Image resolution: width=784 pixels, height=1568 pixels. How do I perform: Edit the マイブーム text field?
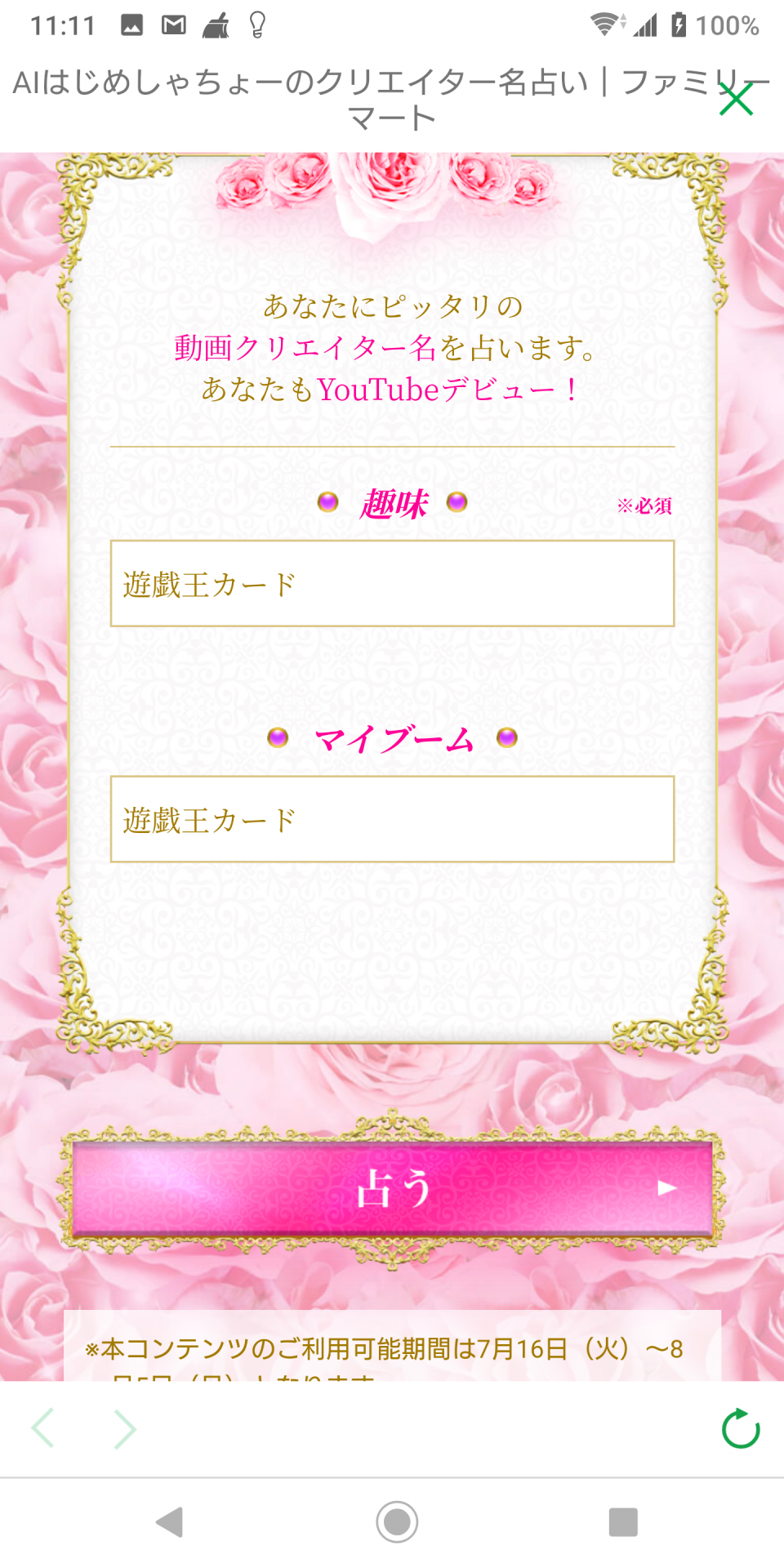click(x=392, y=819)
